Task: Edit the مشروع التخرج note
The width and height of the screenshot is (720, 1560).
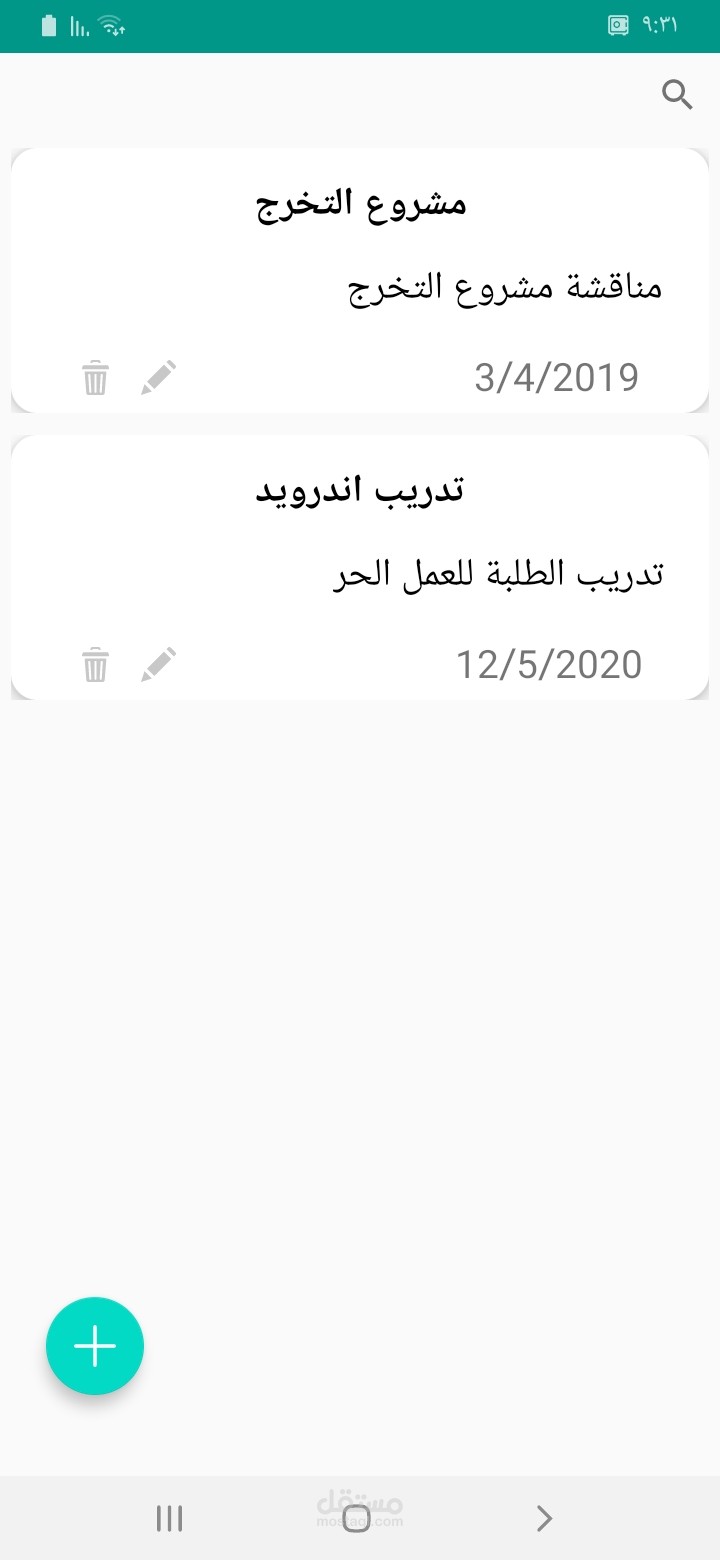Action: [x=158, y=378]
